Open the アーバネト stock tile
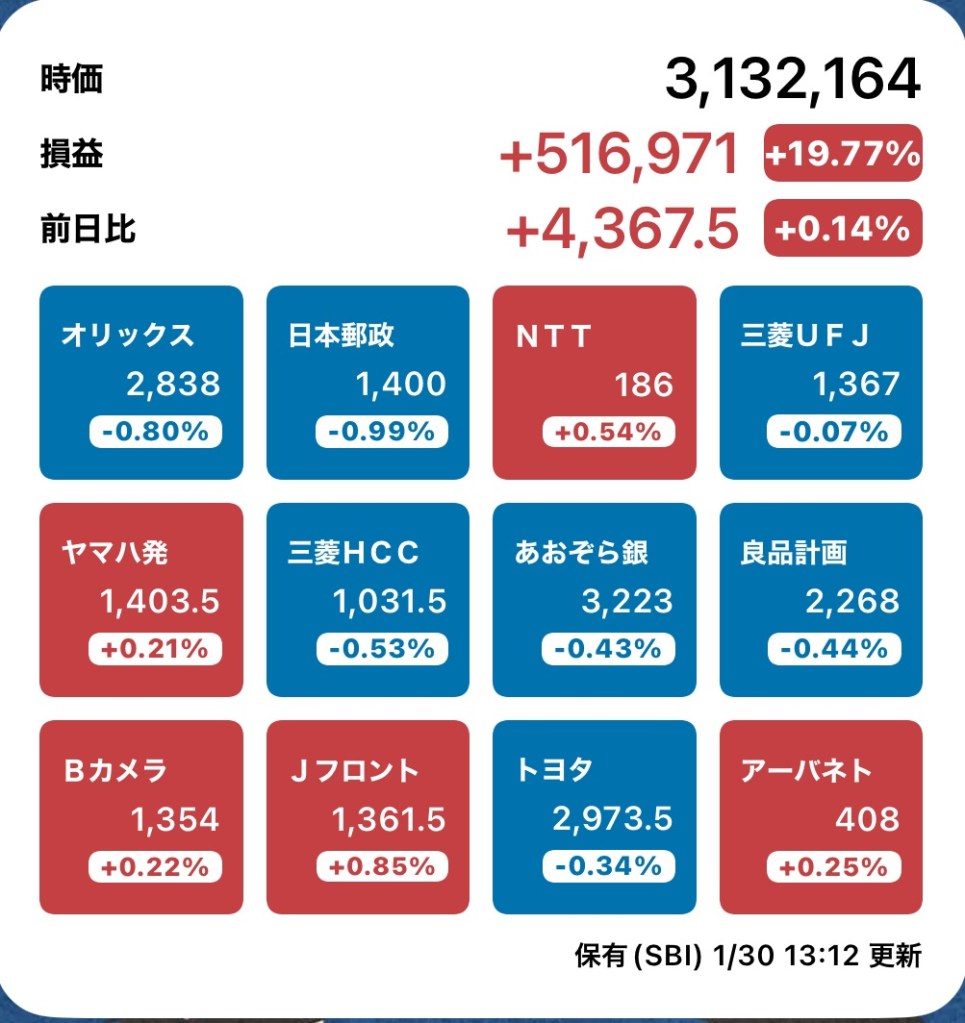This screenshot has height=1023, width=965. coord(820,817)
